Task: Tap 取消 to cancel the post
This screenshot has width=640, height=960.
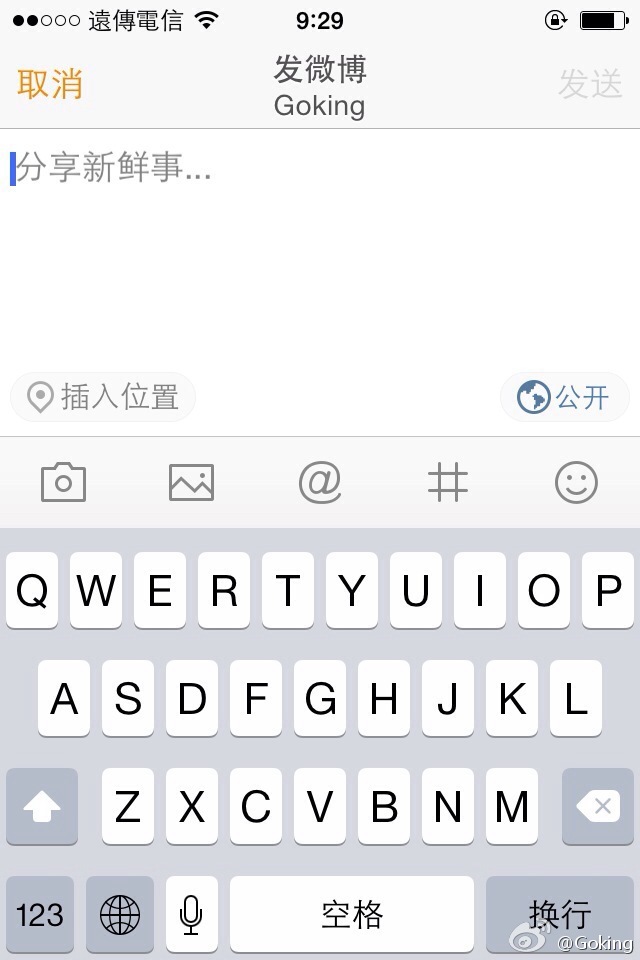Action: (50, 85)
